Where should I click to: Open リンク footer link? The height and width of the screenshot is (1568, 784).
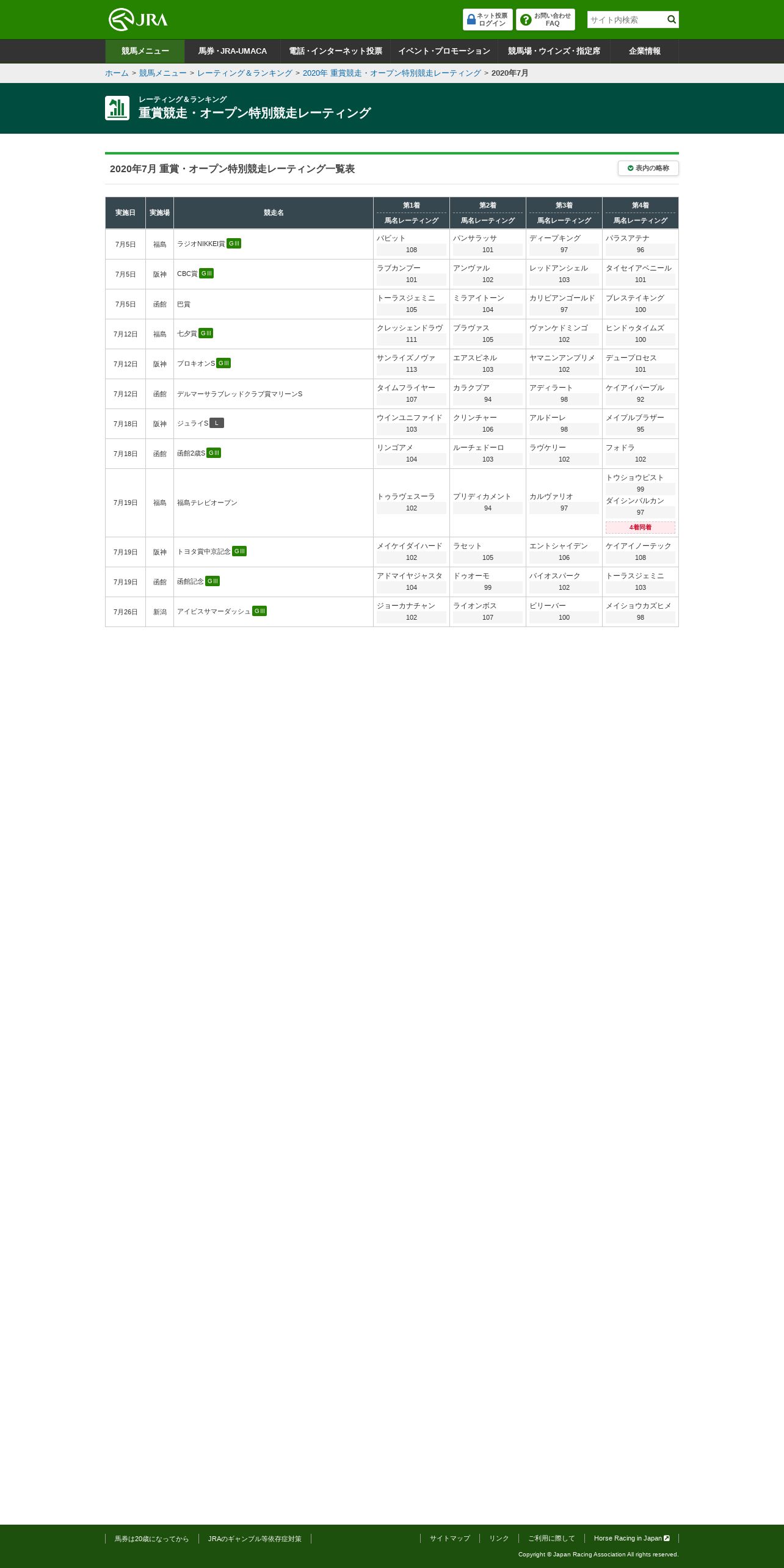pyautogui.click(x=499, y=1538)
